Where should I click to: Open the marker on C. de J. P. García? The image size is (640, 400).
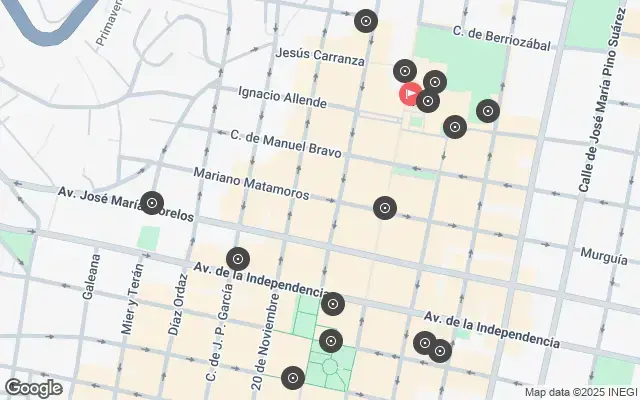(237, 260)
